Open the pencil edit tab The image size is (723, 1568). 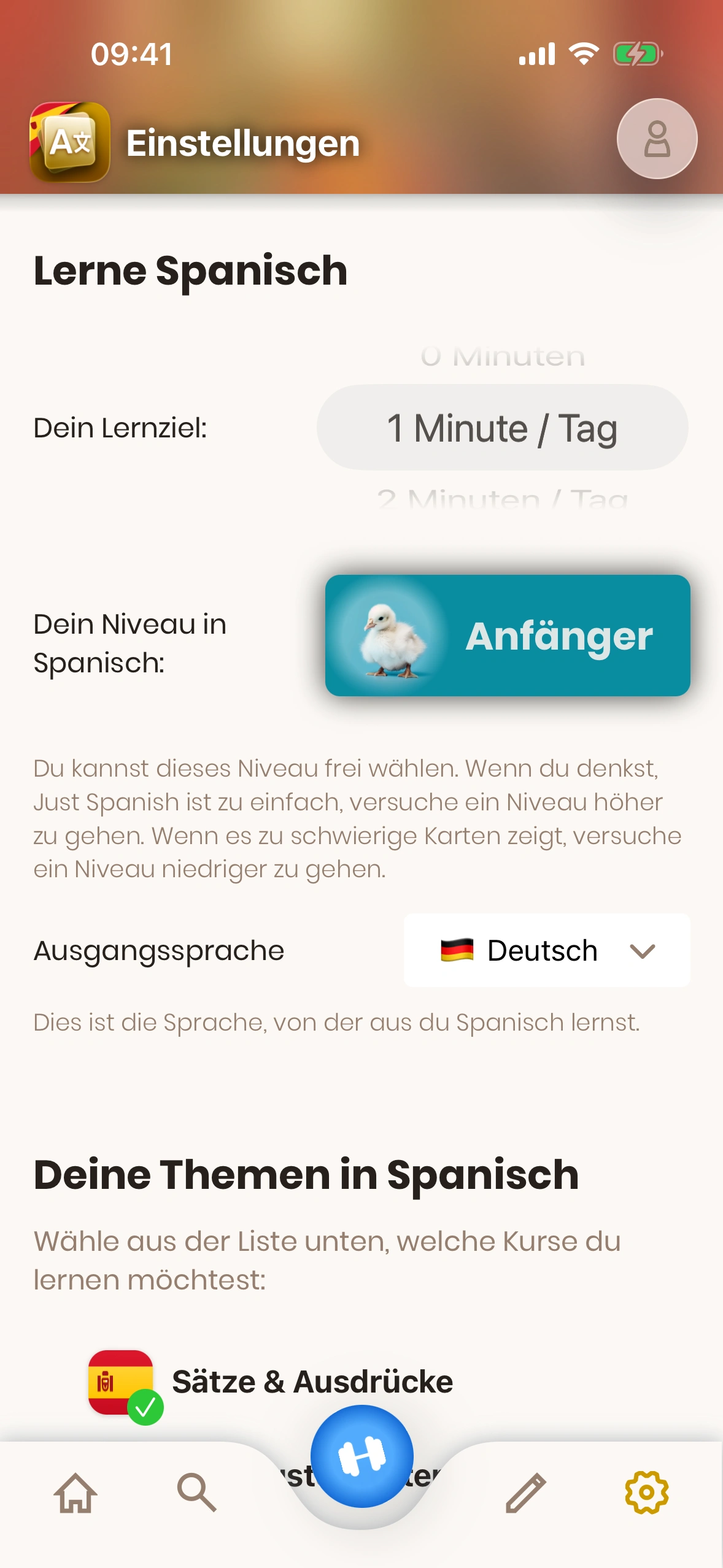[526, 1493]
